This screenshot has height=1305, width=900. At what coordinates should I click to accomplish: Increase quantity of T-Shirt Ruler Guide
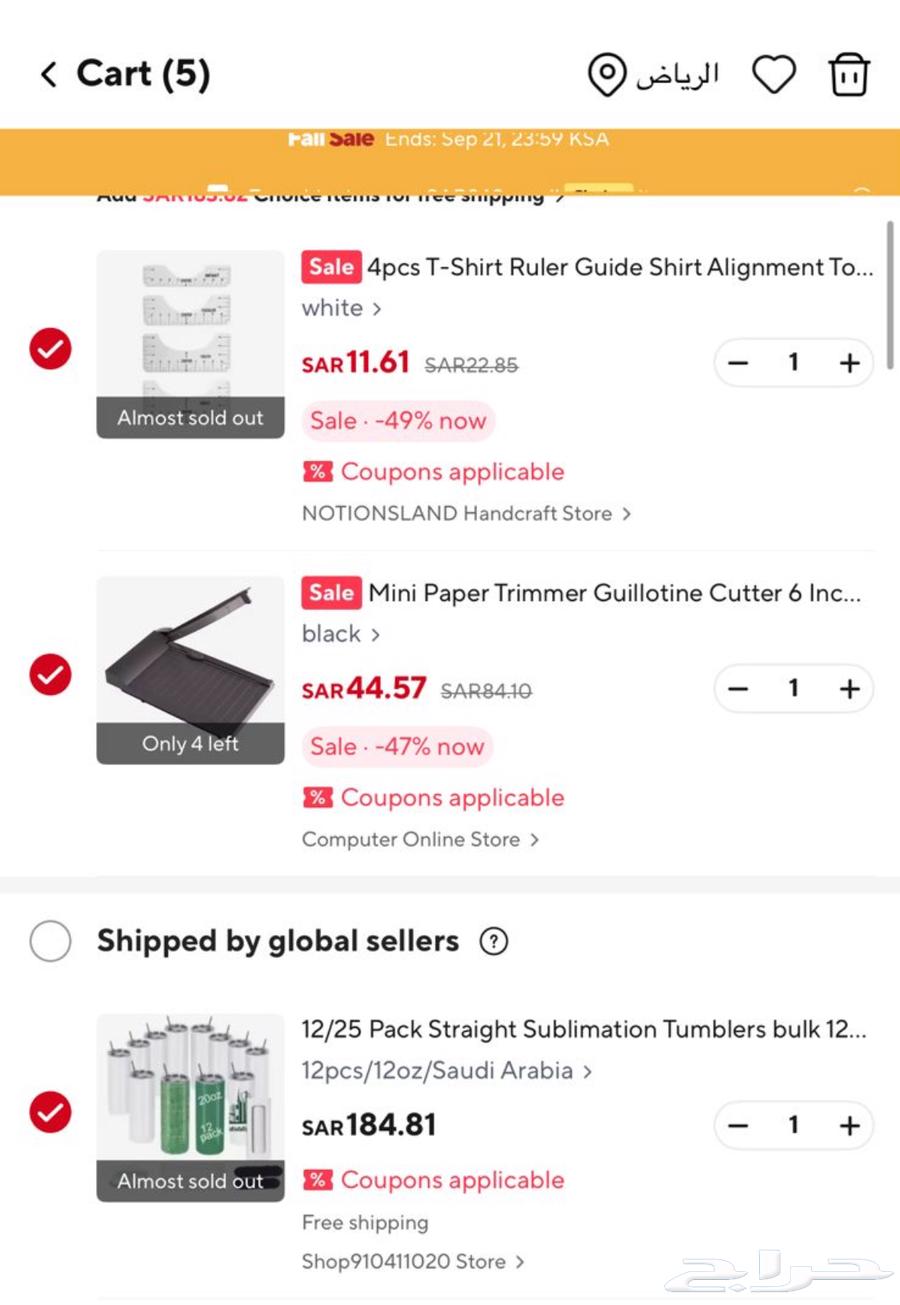(849, 362)
